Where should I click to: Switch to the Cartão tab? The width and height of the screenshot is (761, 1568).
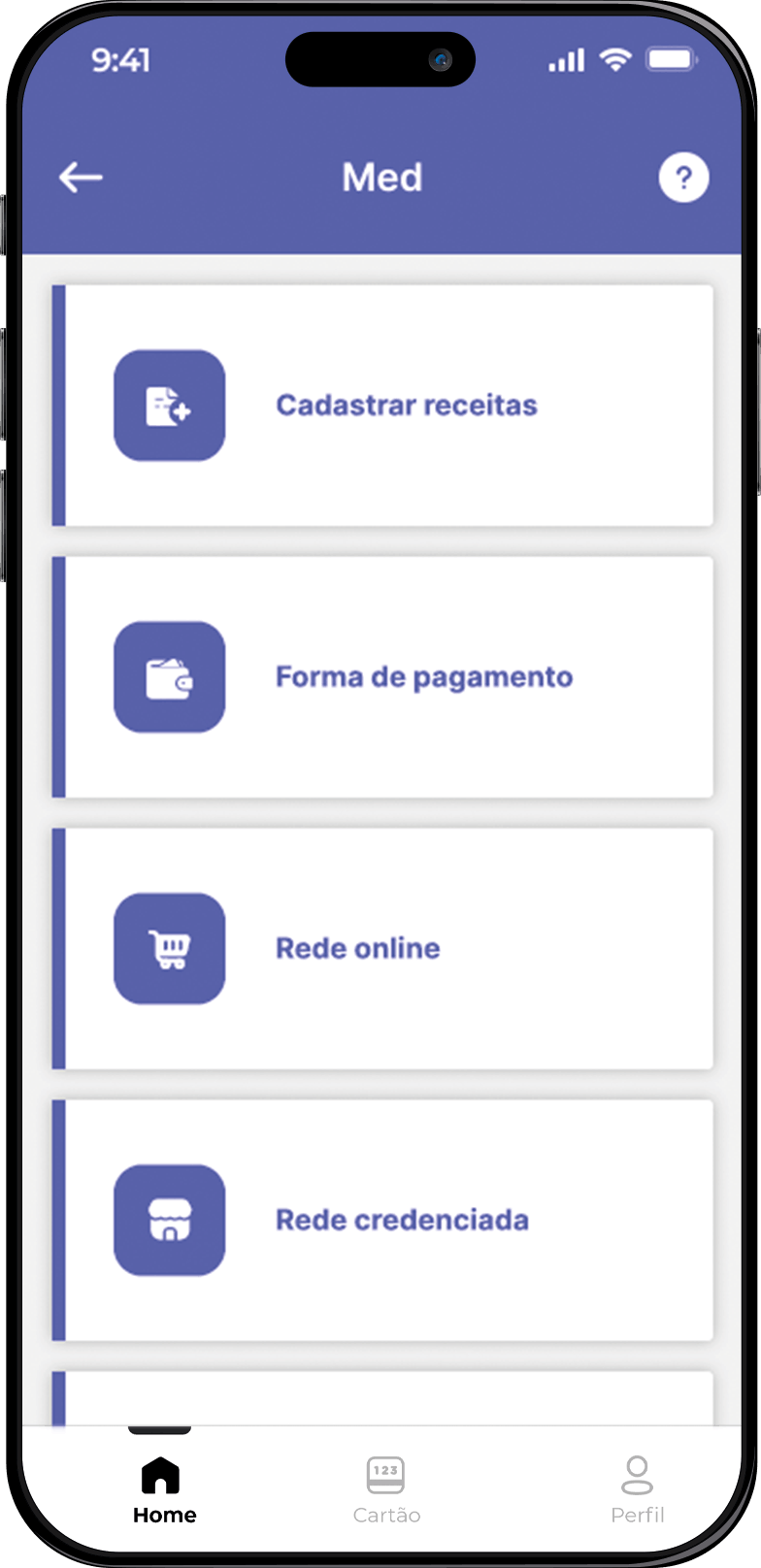coord(386,1489)
